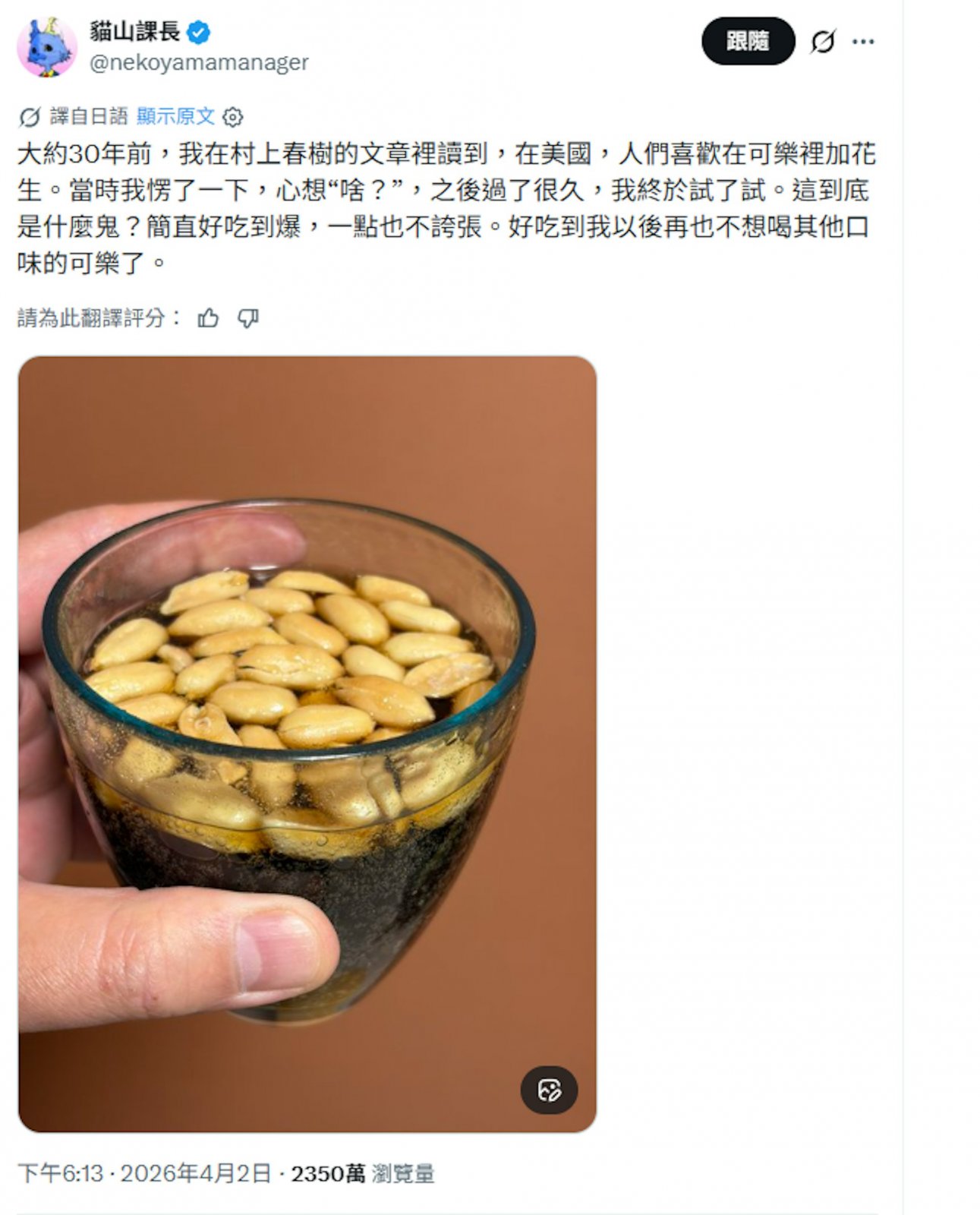980x1215 pixels.
Task: Tap the image edit icon on the photo
Action: pos(549,1090)
